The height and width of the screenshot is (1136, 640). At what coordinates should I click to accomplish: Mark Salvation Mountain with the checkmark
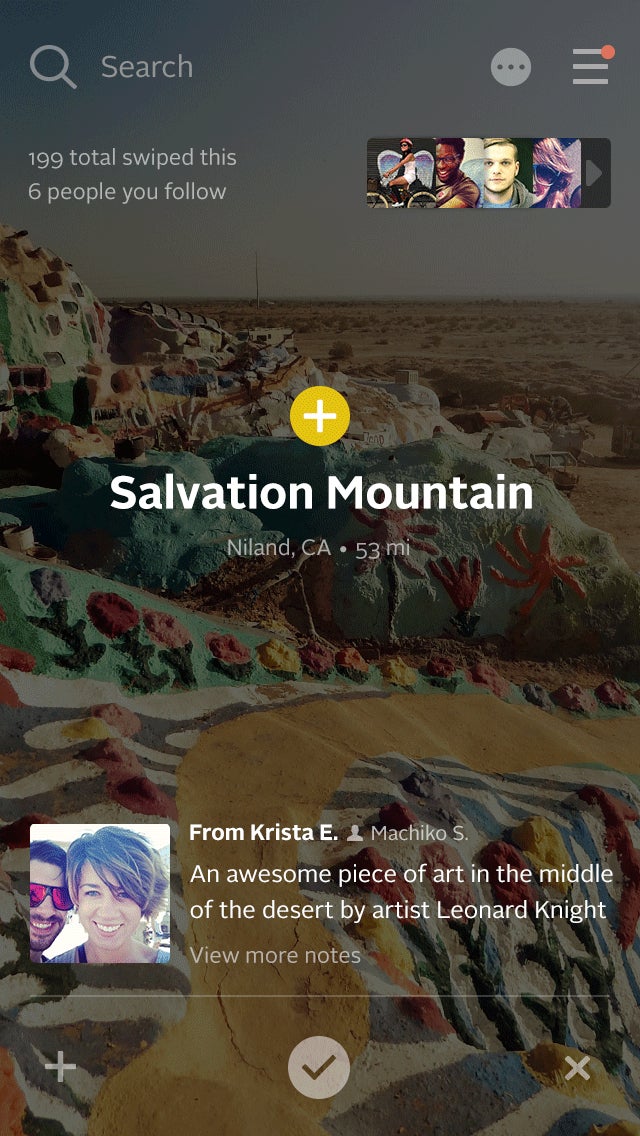pyautogui.click(x=319, y=1067)
